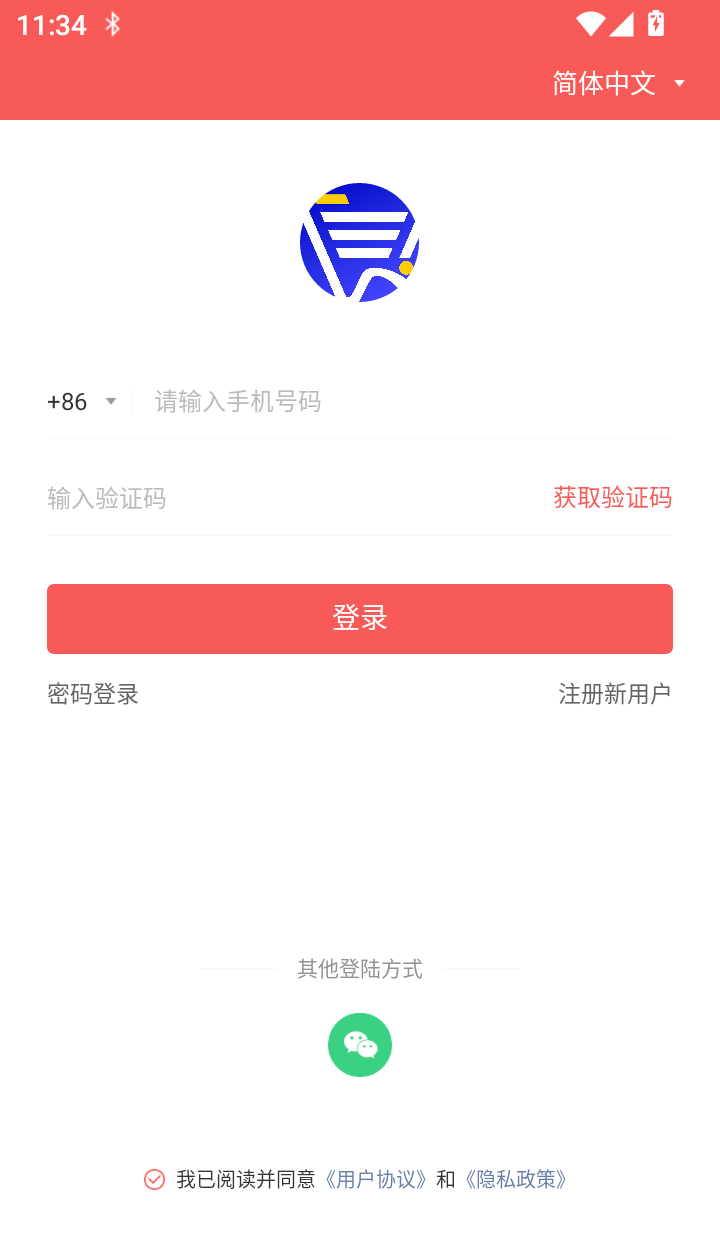Tap the WeChat login icon
Screen dimensions: 720x1238
pyautogui.click(x=360, y=1045)
